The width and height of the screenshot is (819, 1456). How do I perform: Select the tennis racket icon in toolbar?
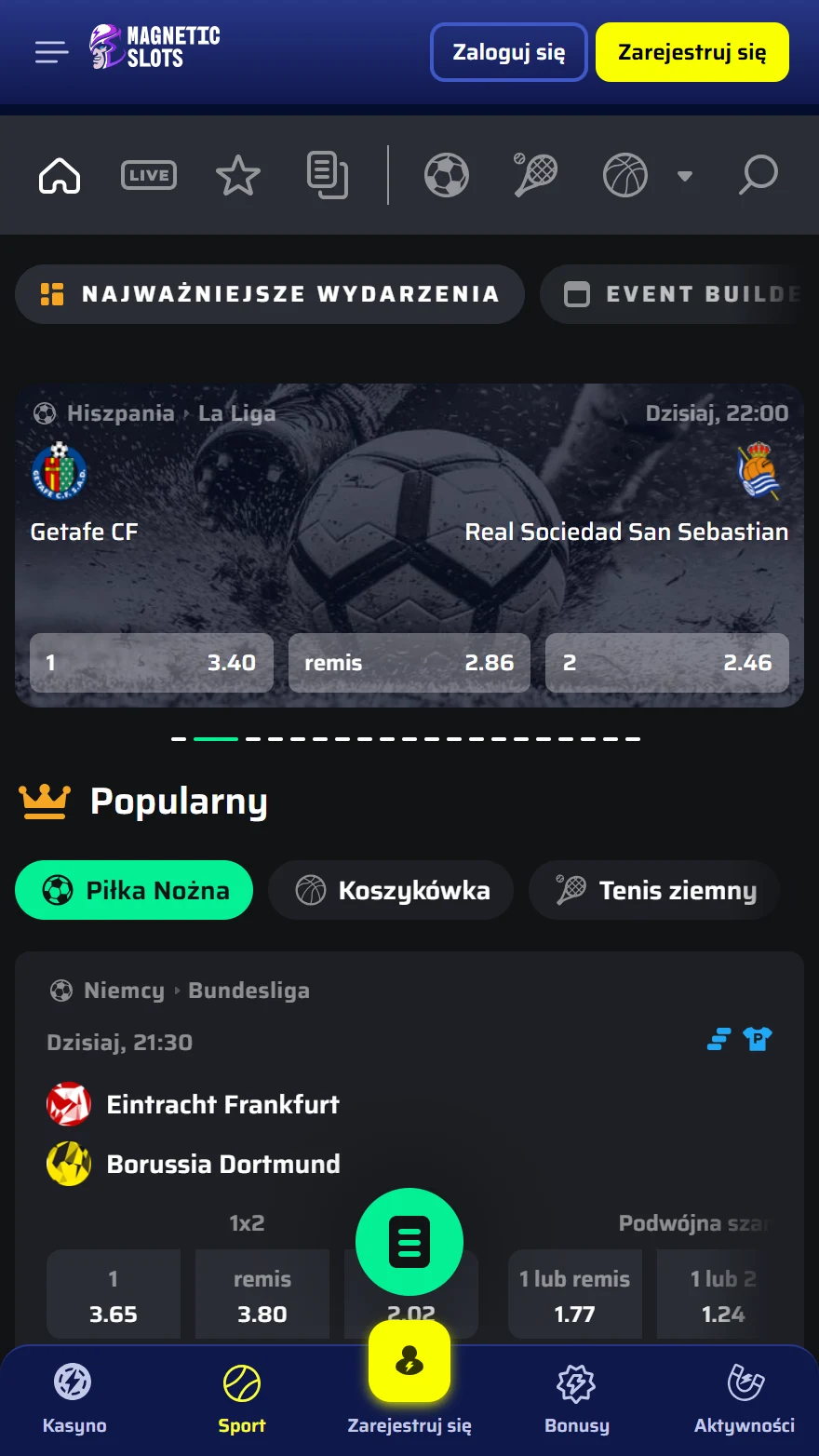536,175
